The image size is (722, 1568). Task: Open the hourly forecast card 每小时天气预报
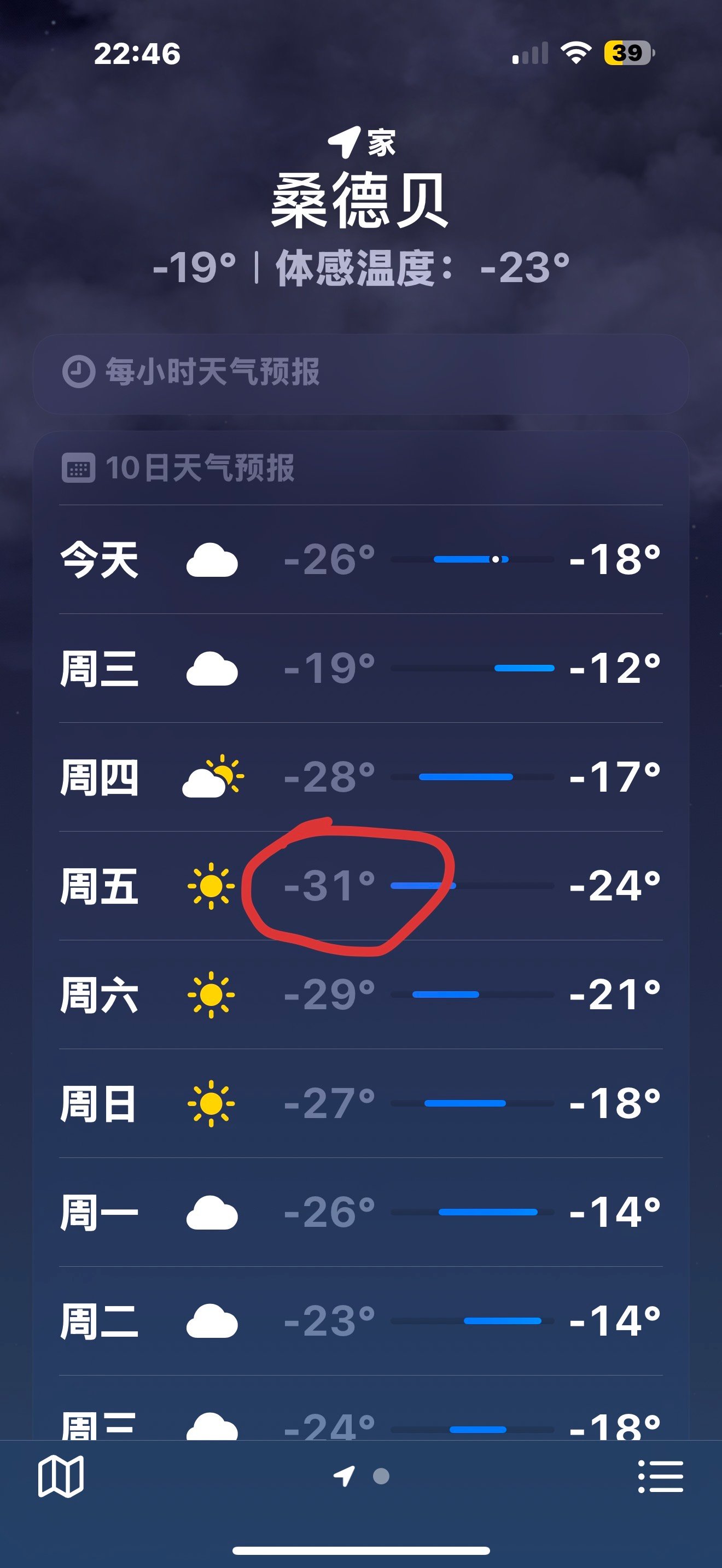point(360,372)
